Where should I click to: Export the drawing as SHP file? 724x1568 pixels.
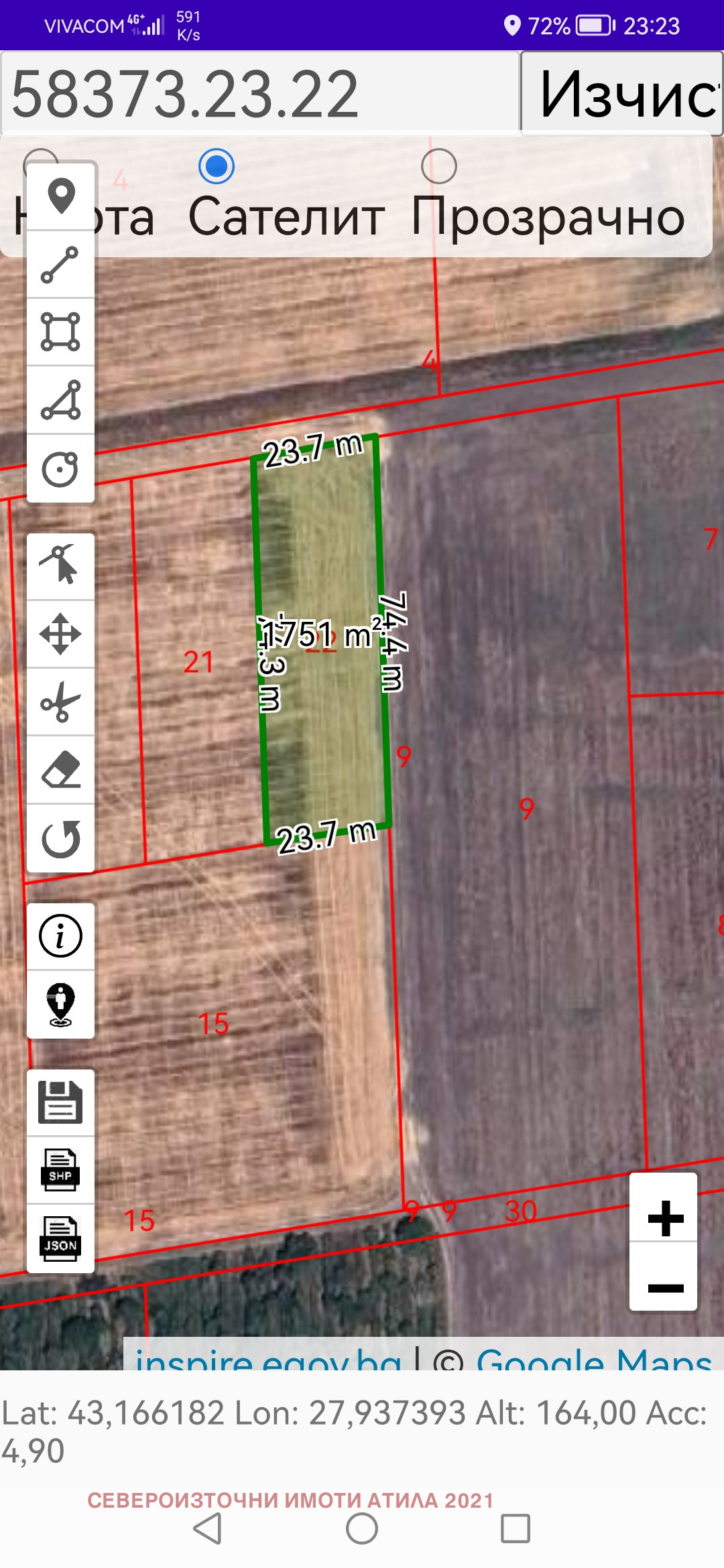pyautogui.click(x=60, y=1170)
